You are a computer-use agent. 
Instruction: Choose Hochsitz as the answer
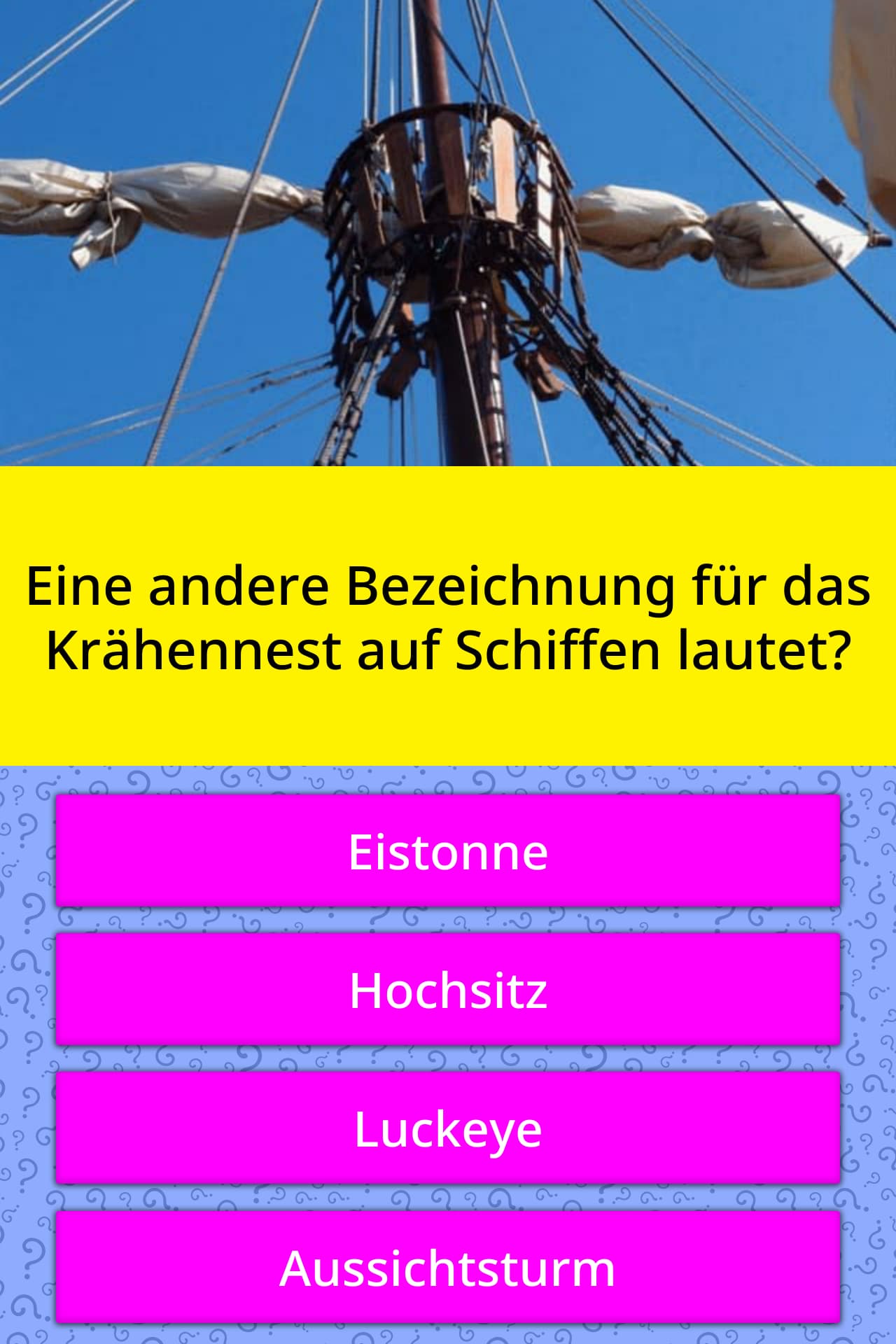pos(448,990)
